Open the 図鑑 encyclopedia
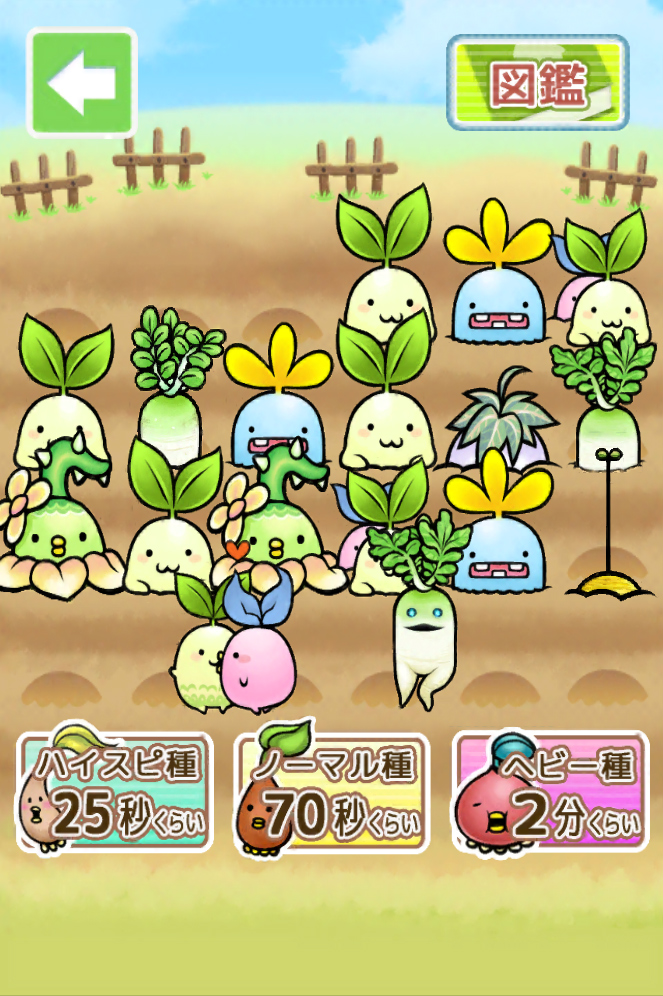Viewport: 663px width, 996px height. [x=537, y=83]
